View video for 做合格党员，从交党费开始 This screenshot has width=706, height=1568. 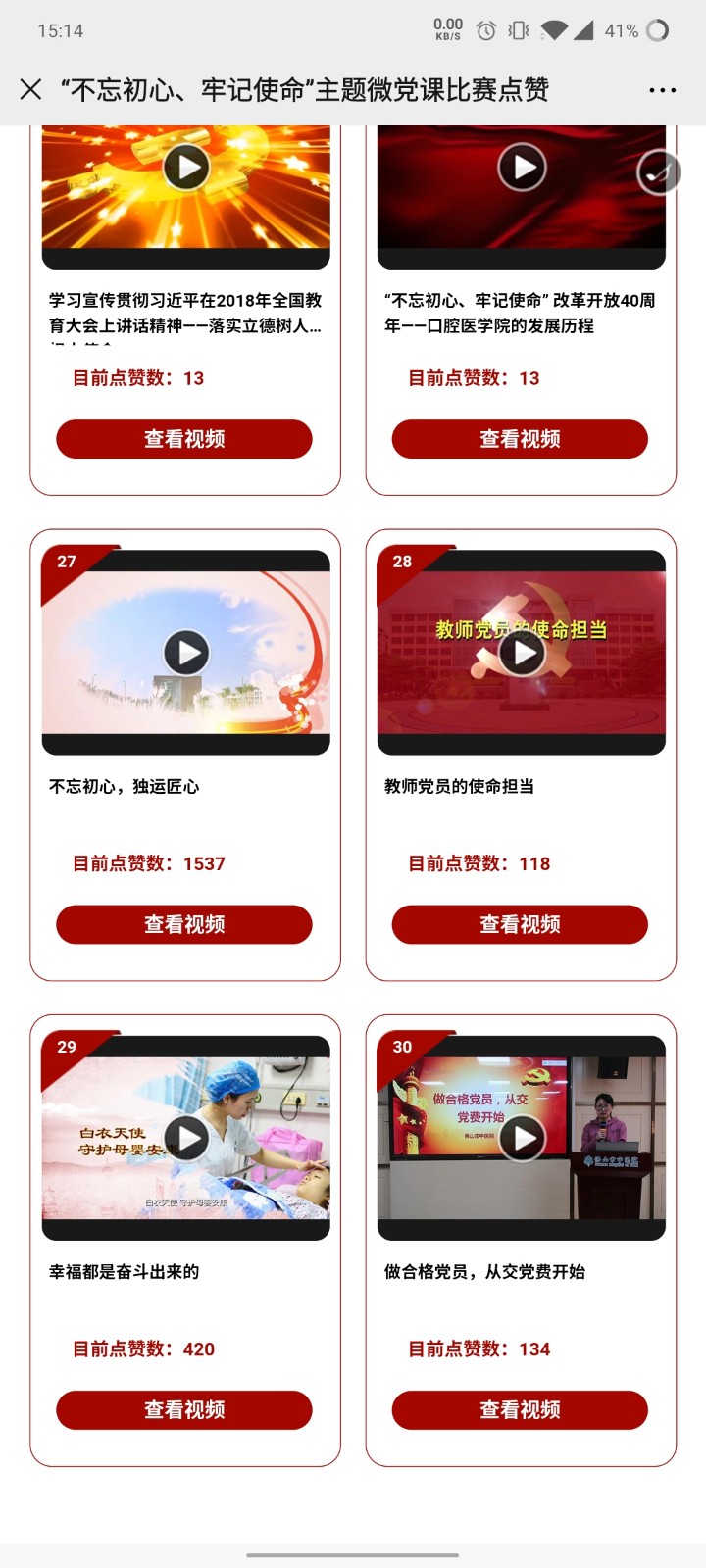click(520, 1409)
